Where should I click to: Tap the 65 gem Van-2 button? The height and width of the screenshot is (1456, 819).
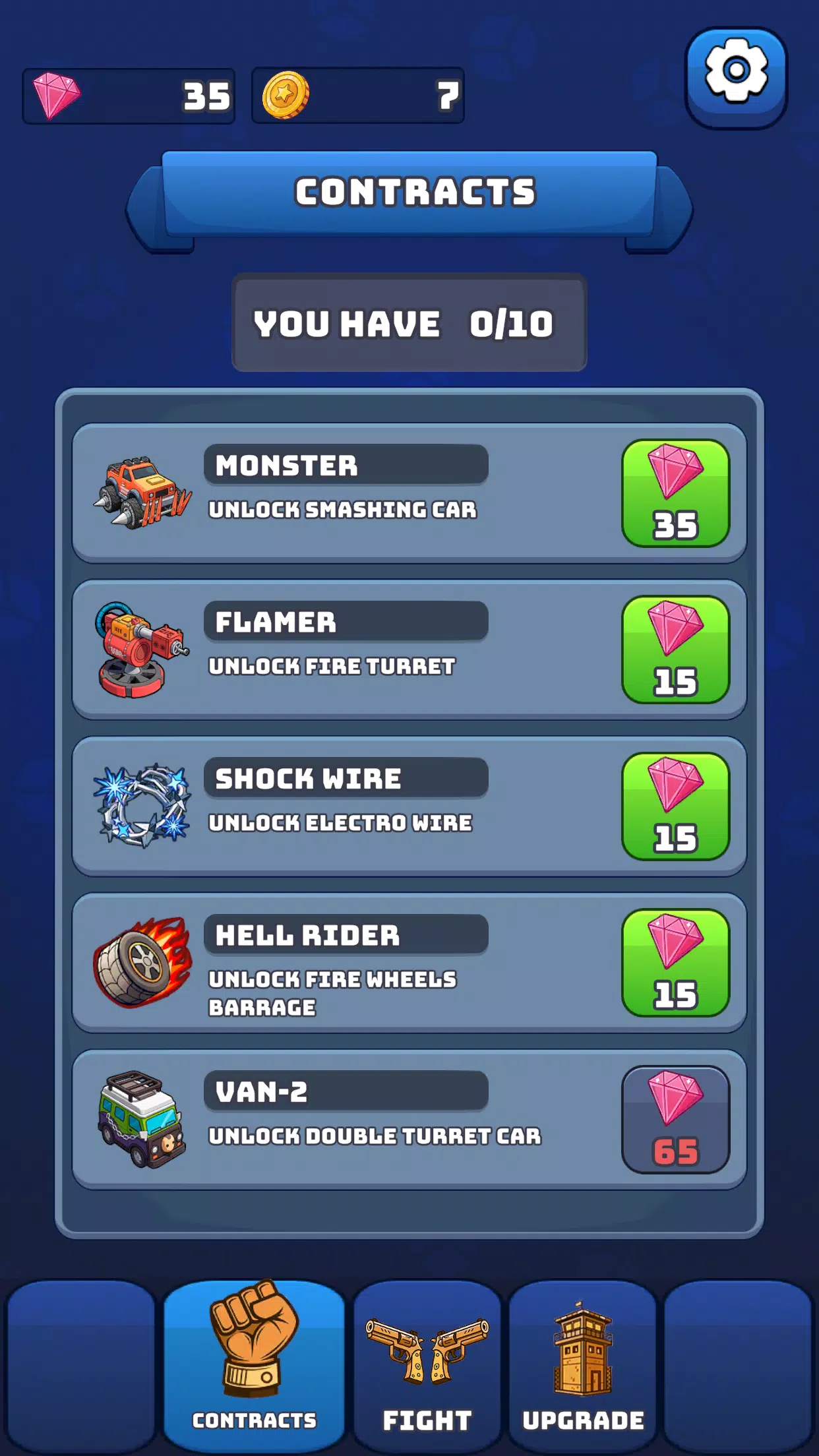point(675,1120)
